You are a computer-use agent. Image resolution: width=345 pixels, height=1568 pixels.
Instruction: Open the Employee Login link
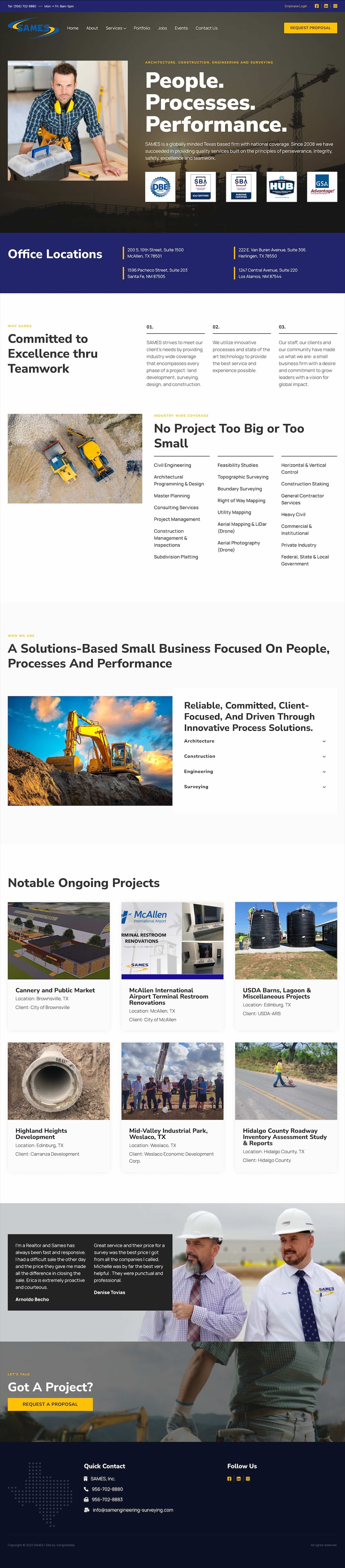pyautogui.click(x=296, y=6)
